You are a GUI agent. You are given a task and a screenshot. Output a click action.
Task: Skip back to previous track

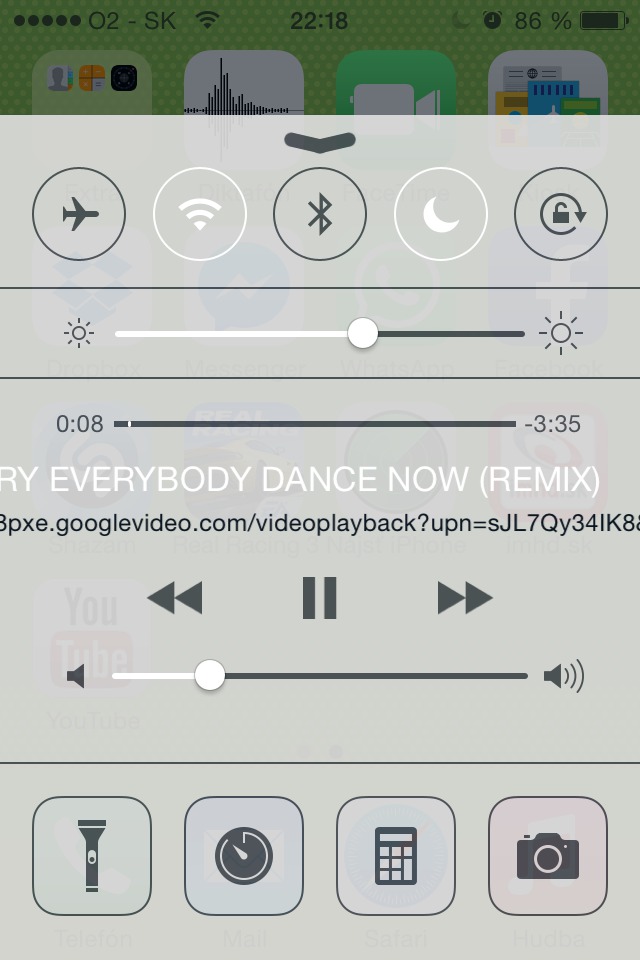pyautogui.click(x=175, y=598)
